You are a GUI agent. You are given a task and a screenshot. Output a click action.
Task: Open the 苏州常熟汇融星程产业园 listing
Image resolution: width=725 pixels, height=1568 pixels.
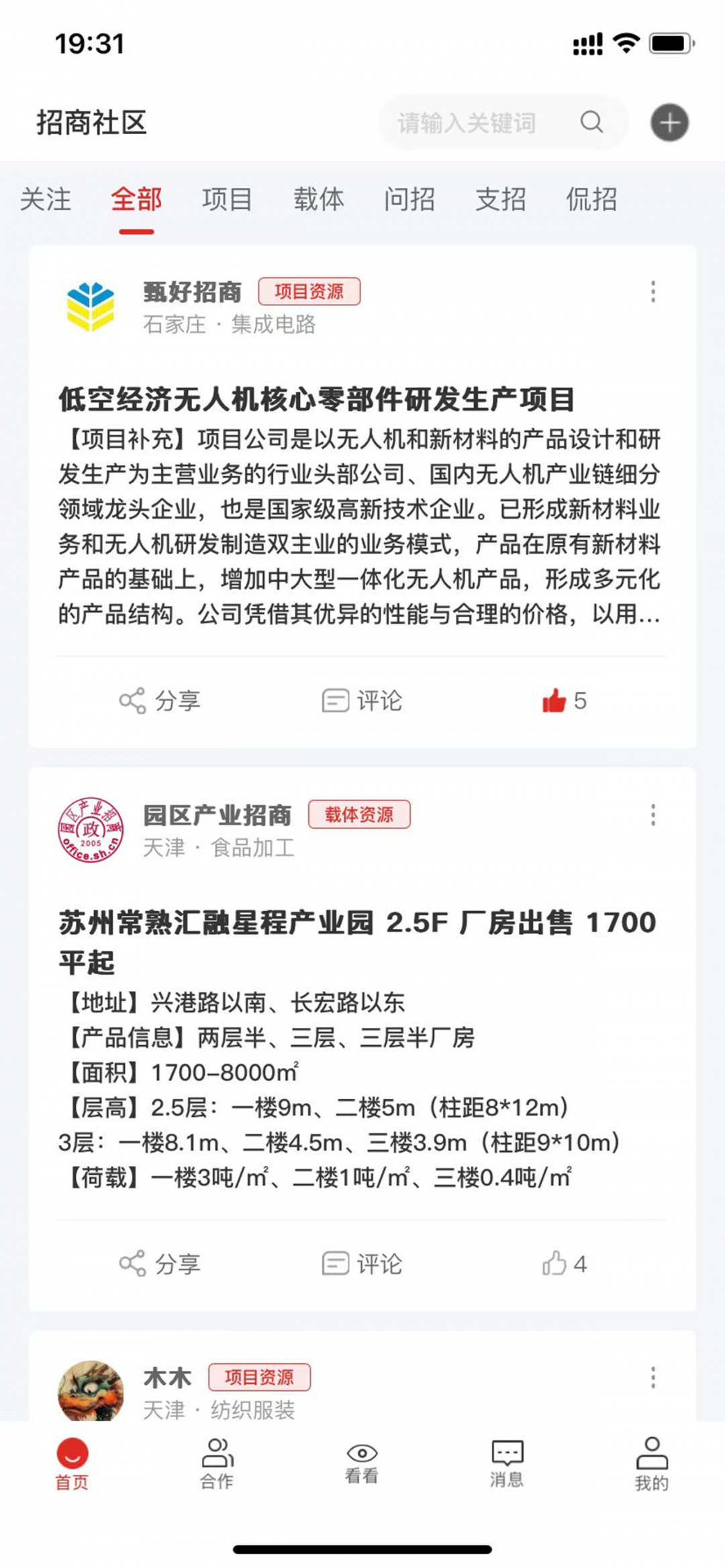(356, 924)
